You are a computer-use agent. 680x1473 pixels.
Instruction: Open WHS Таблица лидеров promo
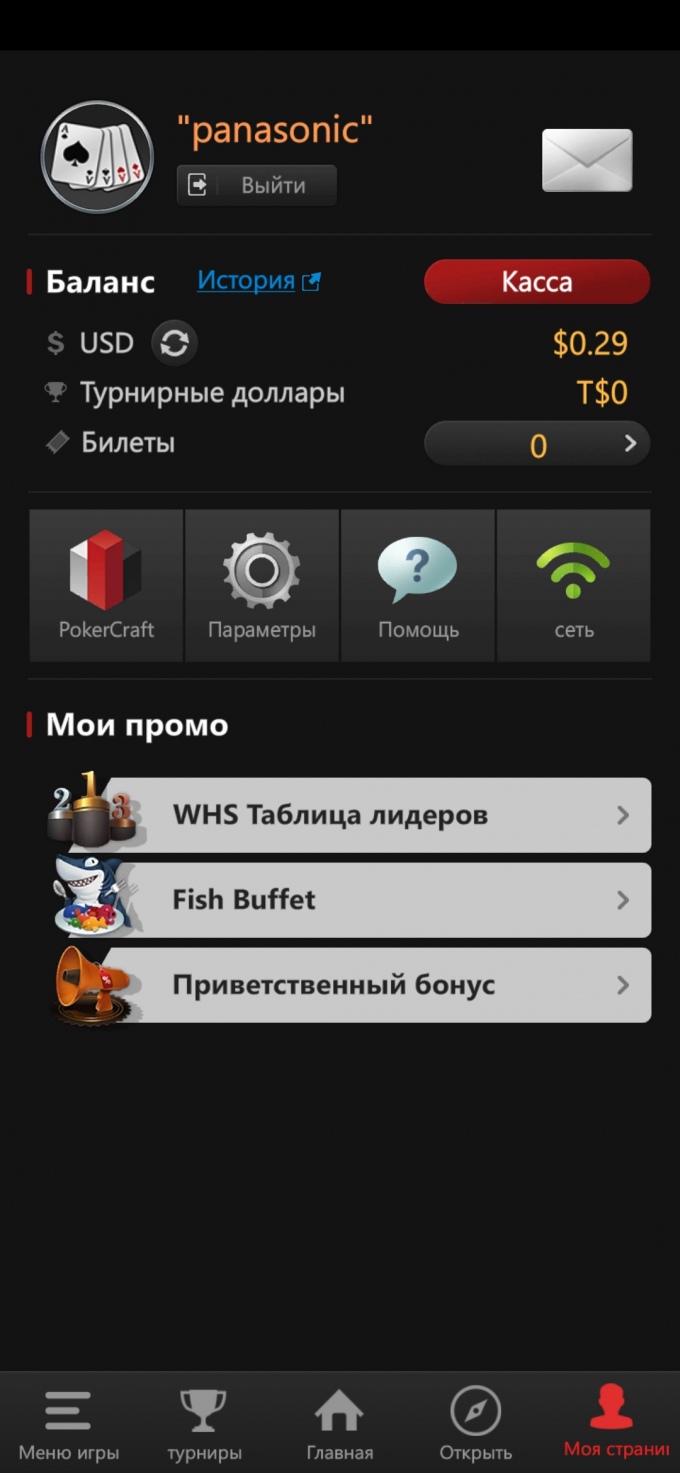375,815
